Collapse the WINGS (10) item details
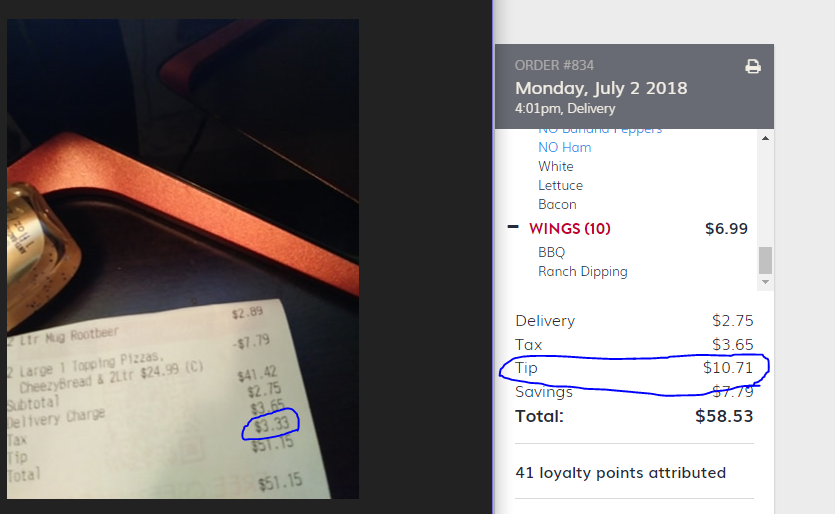This screenshot has height=514, width=835. coord(513,228)
